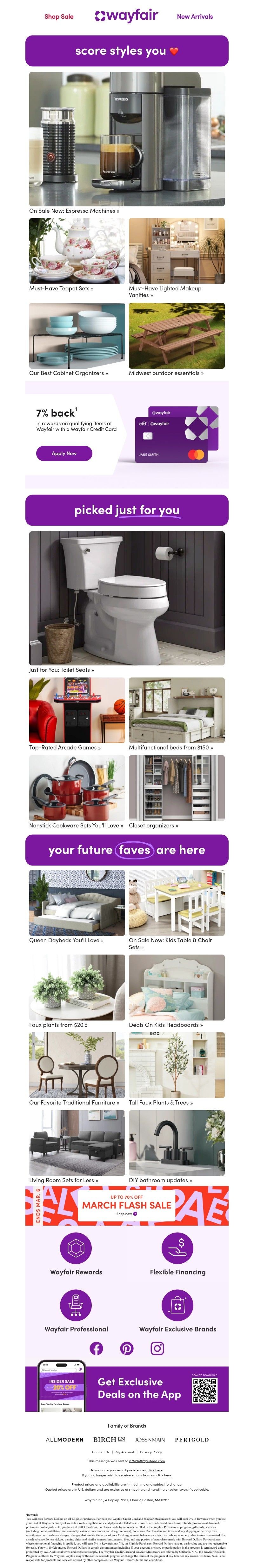Image resolution: width=254 pixels, height=1568 pixels.
Task: Tap the Apply Now button
Action: 64,453
